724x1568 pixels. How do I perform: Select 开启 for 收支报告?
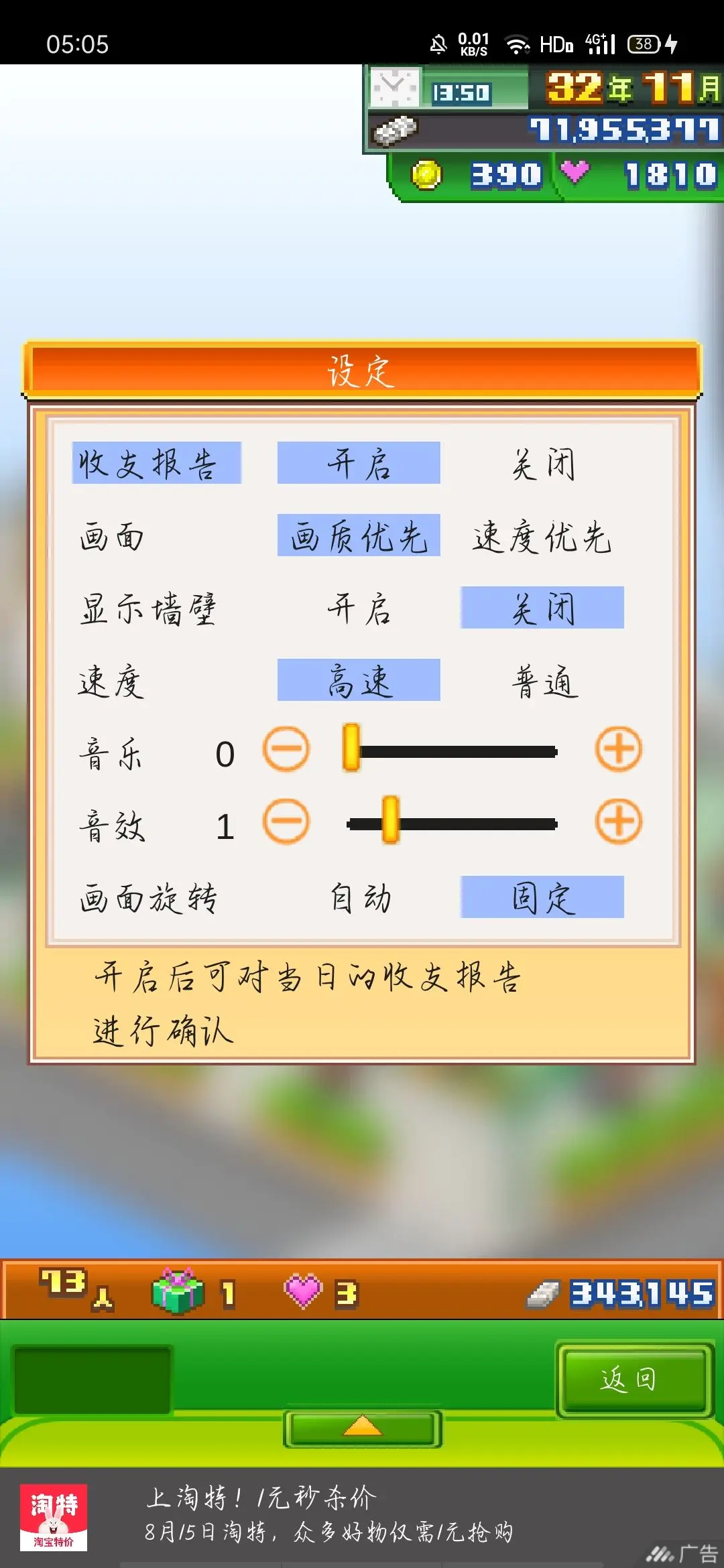click(x=359, y=463)
